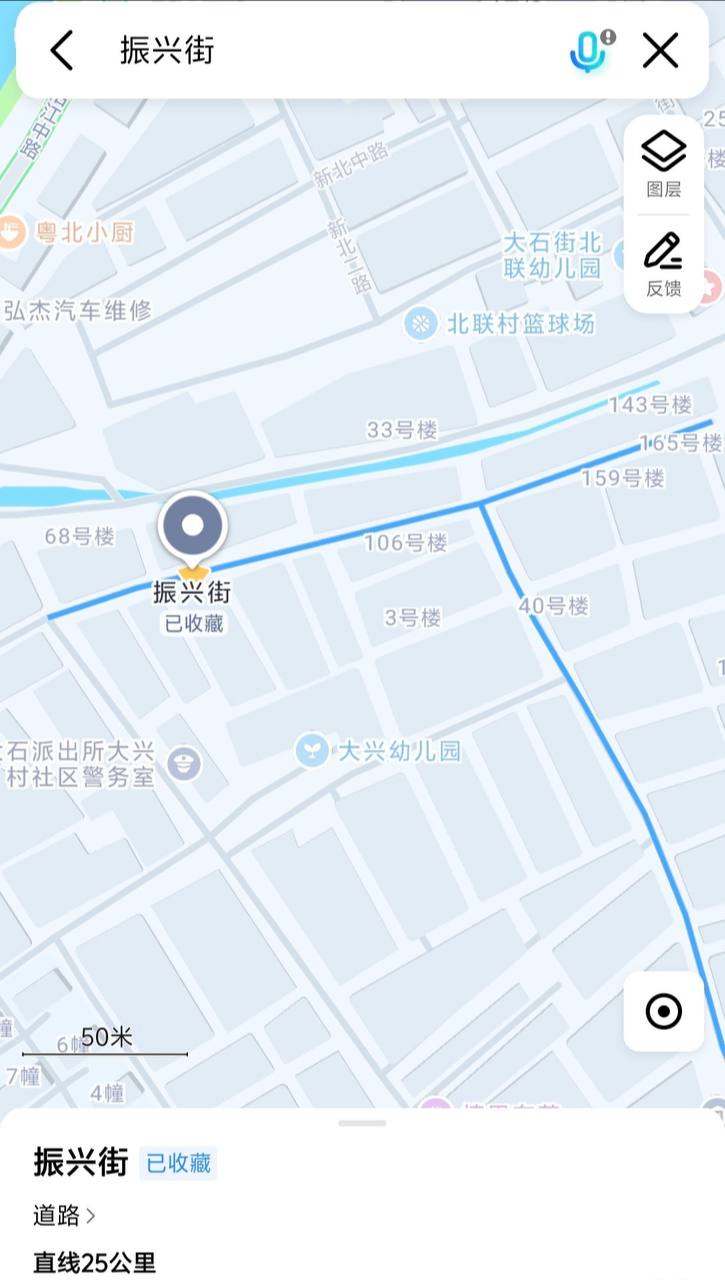Tap the 已收藏 label beneath the map marker

[x=193, y=620]
